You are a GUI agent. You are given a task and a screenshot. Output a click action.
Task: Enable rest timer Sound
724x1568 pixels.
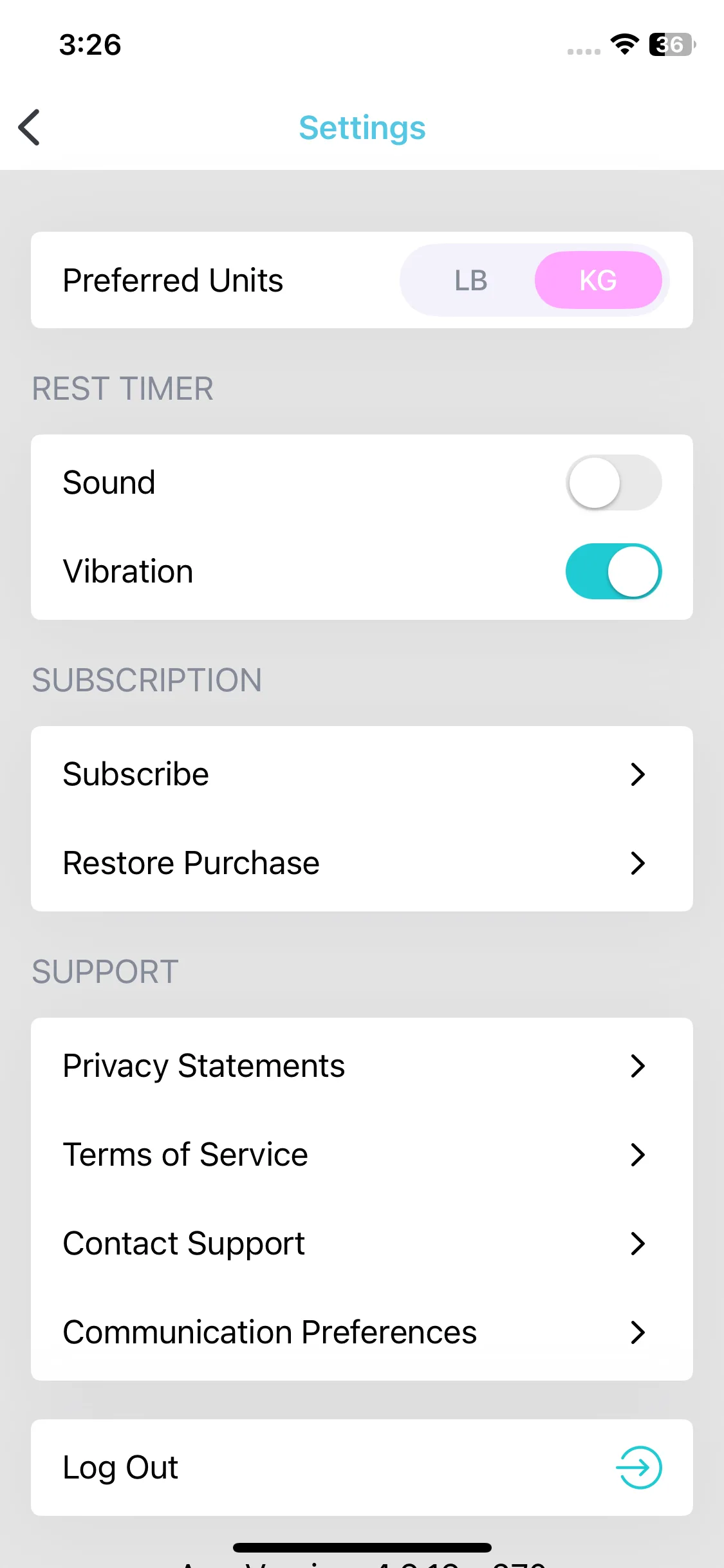[x=613, y=483]
